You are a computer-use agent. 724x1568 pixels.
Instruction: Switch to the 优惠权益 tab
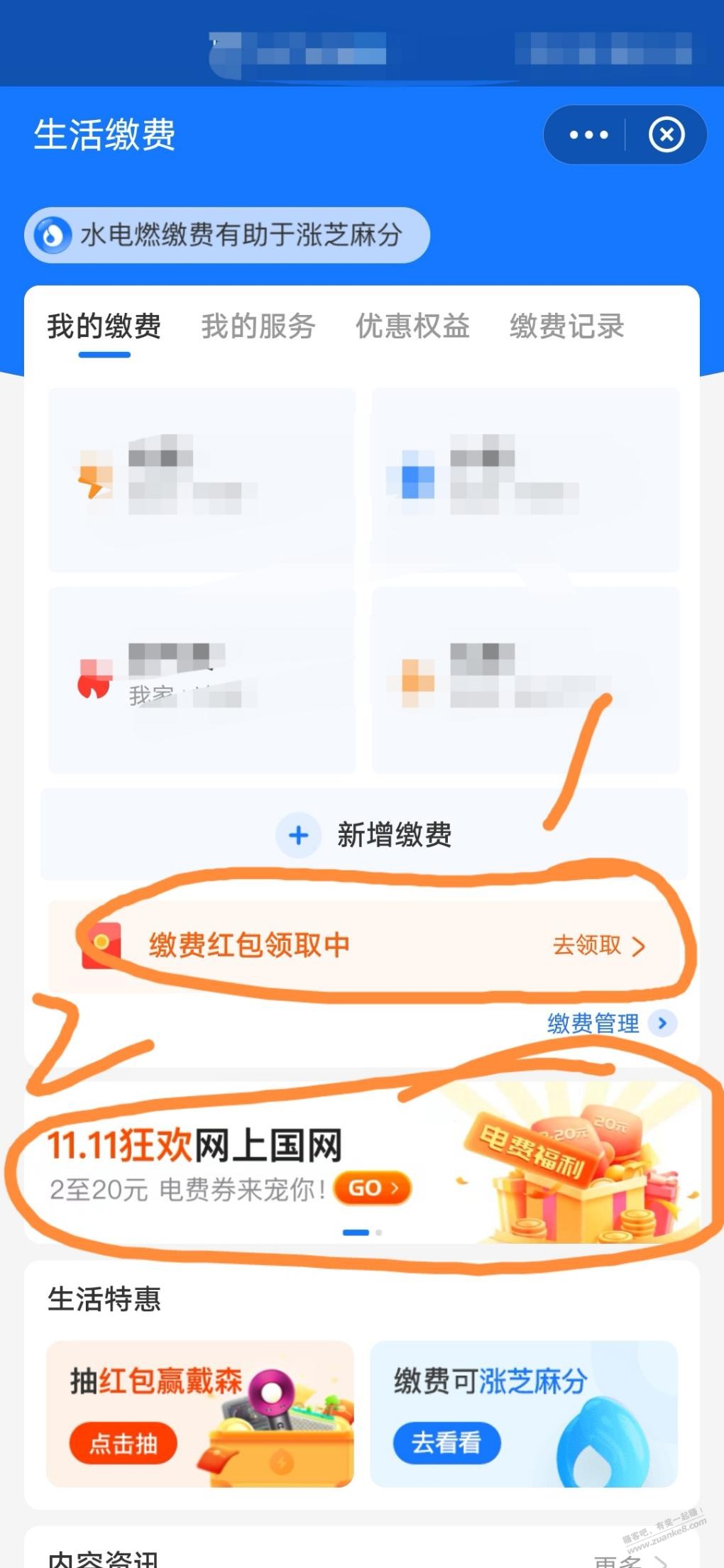click(x=412, y=326)
